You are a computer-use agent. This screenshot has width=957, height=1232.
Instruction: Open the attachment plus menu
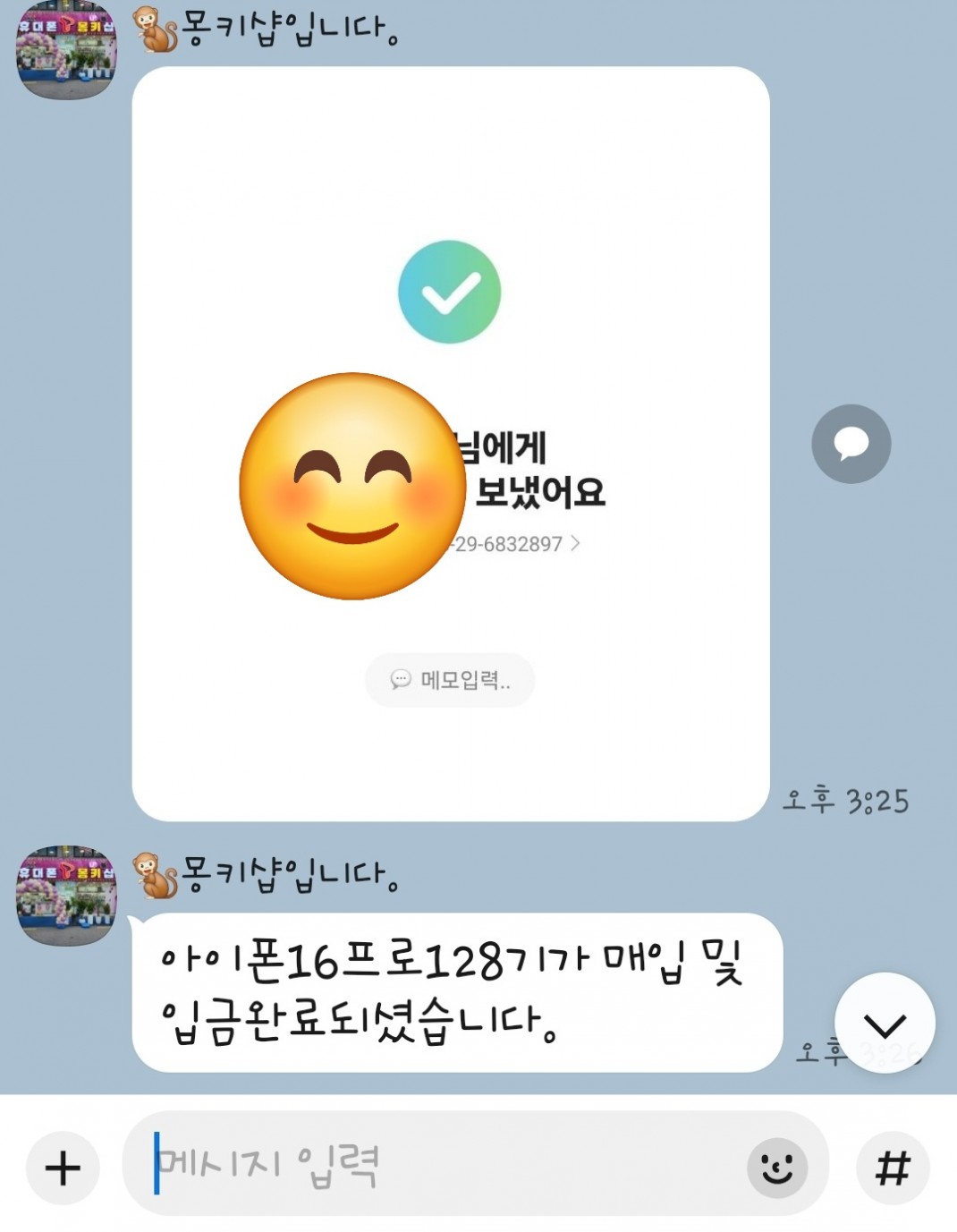click(x=63, y=1168)
